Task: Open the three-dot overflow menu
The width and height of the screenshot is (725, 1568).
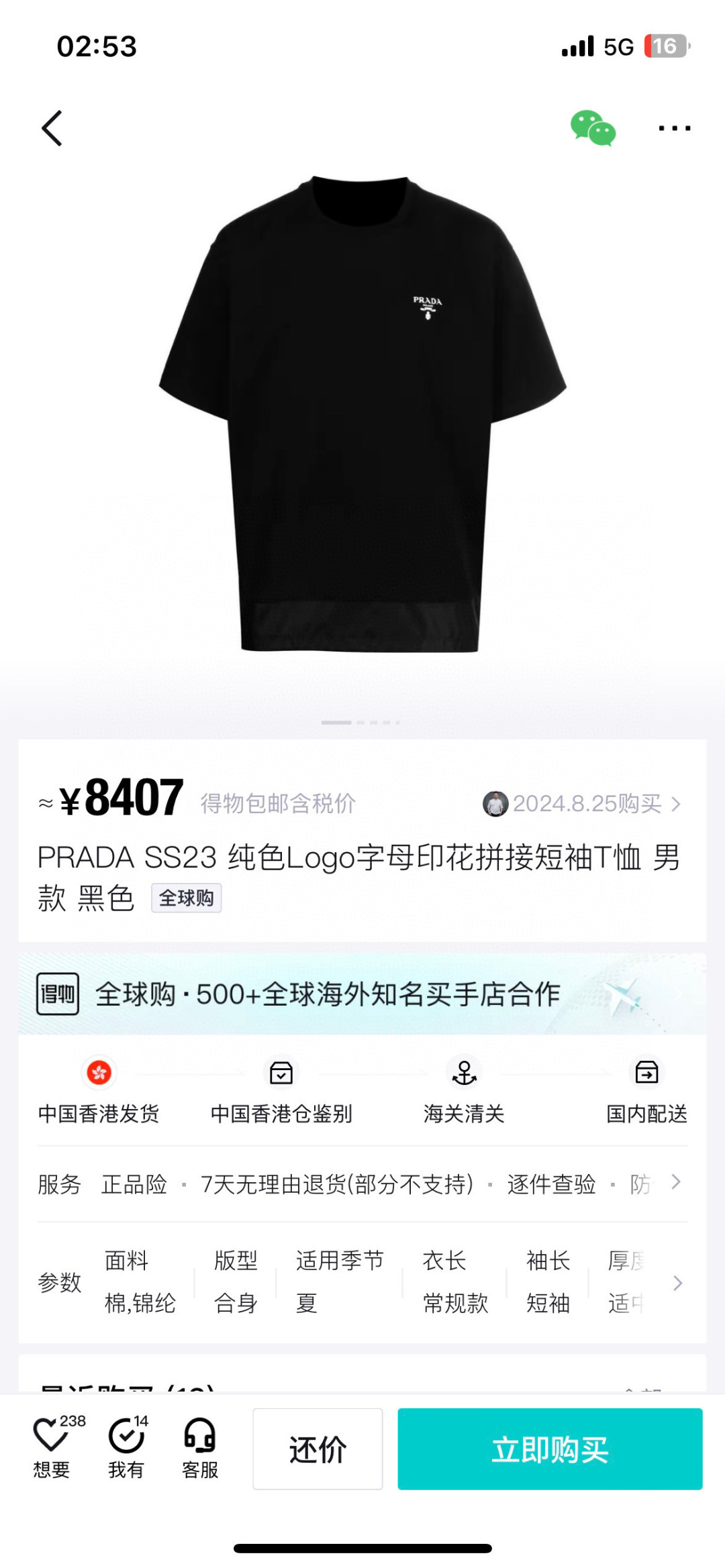Action: [674, 128]
